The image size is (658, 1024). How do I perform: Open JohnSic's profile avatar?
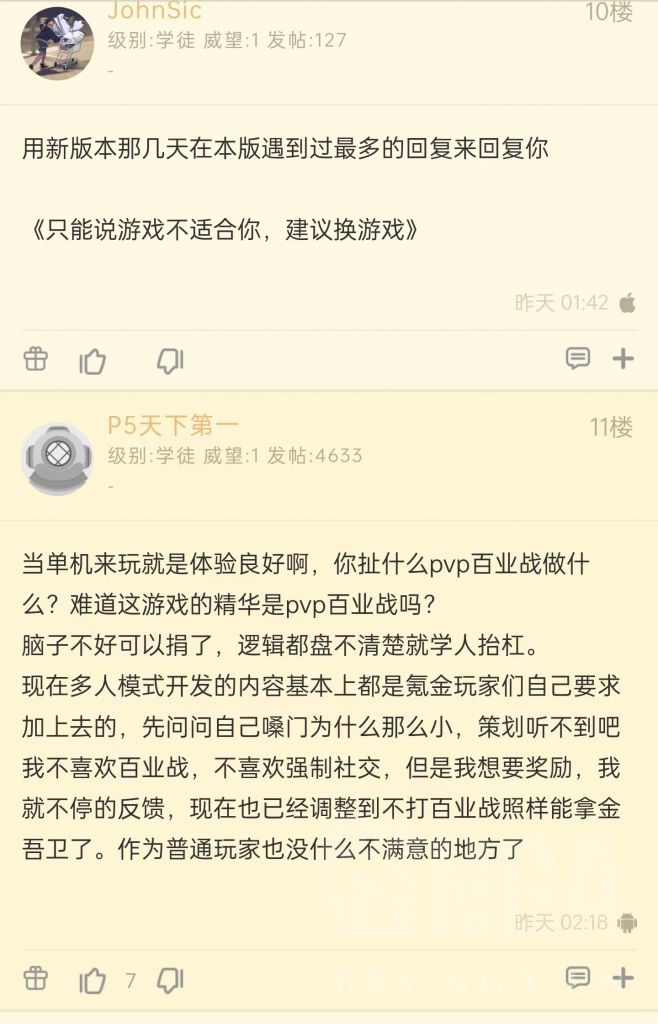[57, 42]
